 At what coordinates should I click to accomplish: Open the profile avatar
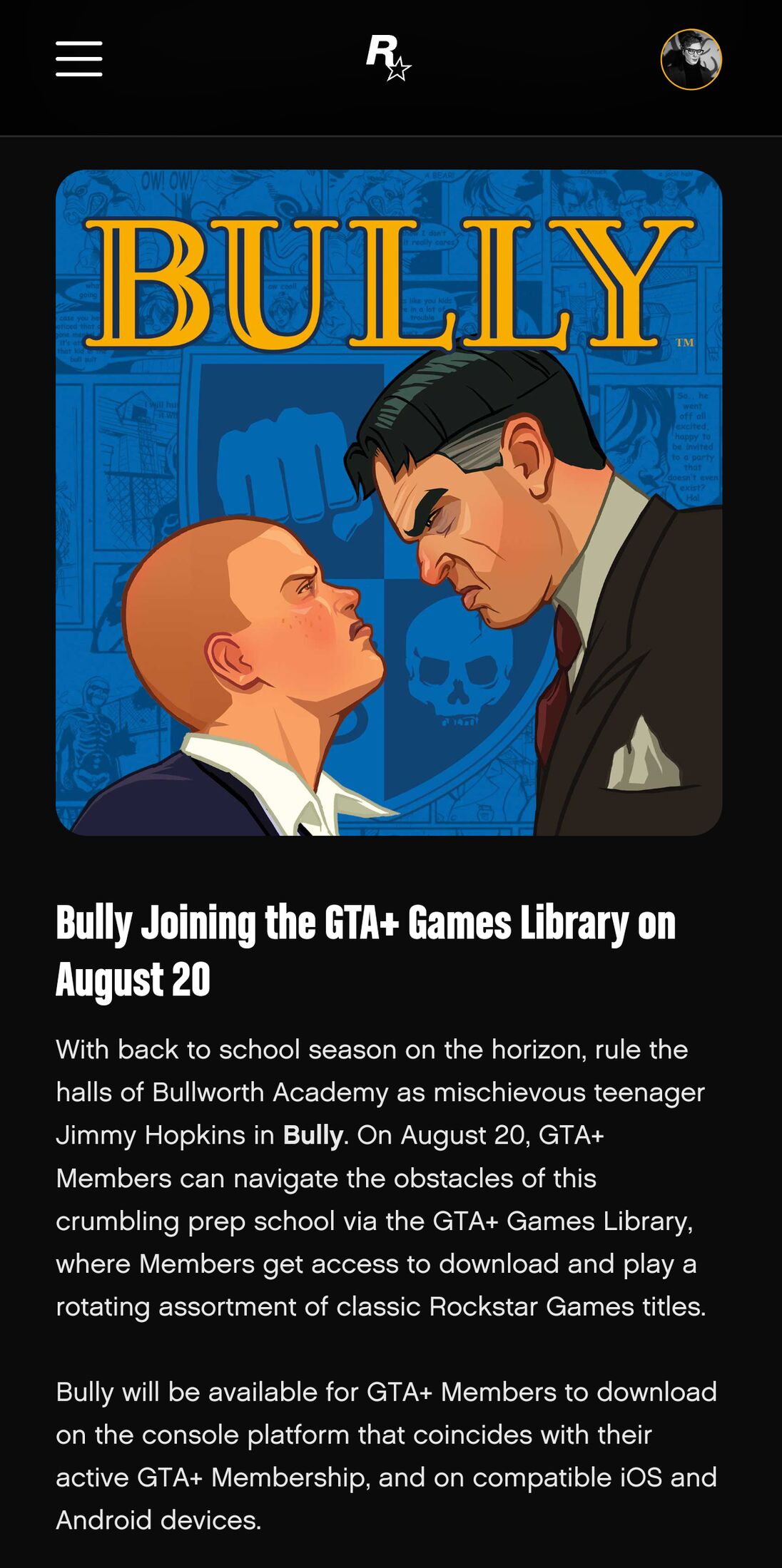691,59
